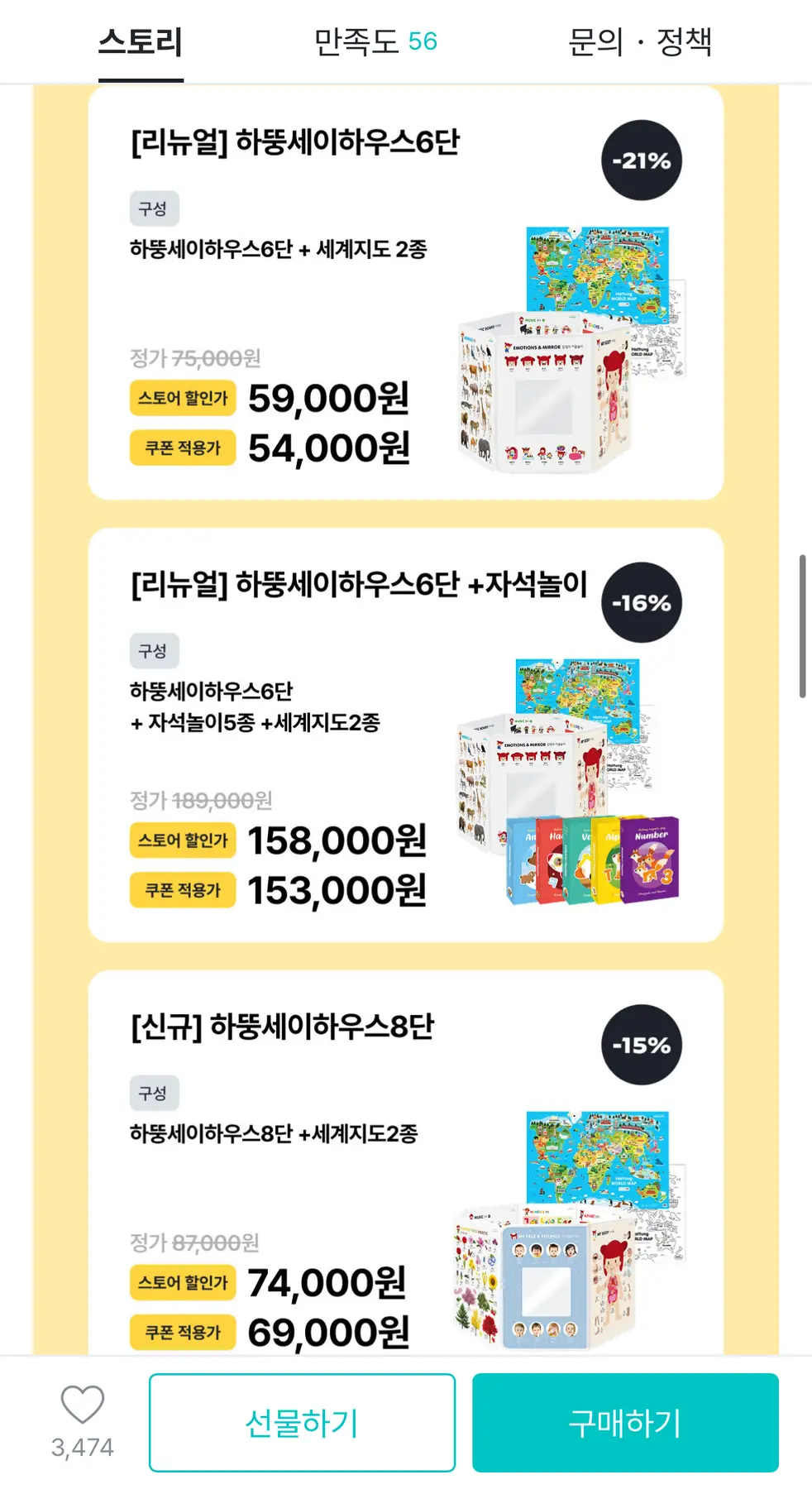
Task: Like this product with the heart icon
Action: click(x=83, y=1405)
